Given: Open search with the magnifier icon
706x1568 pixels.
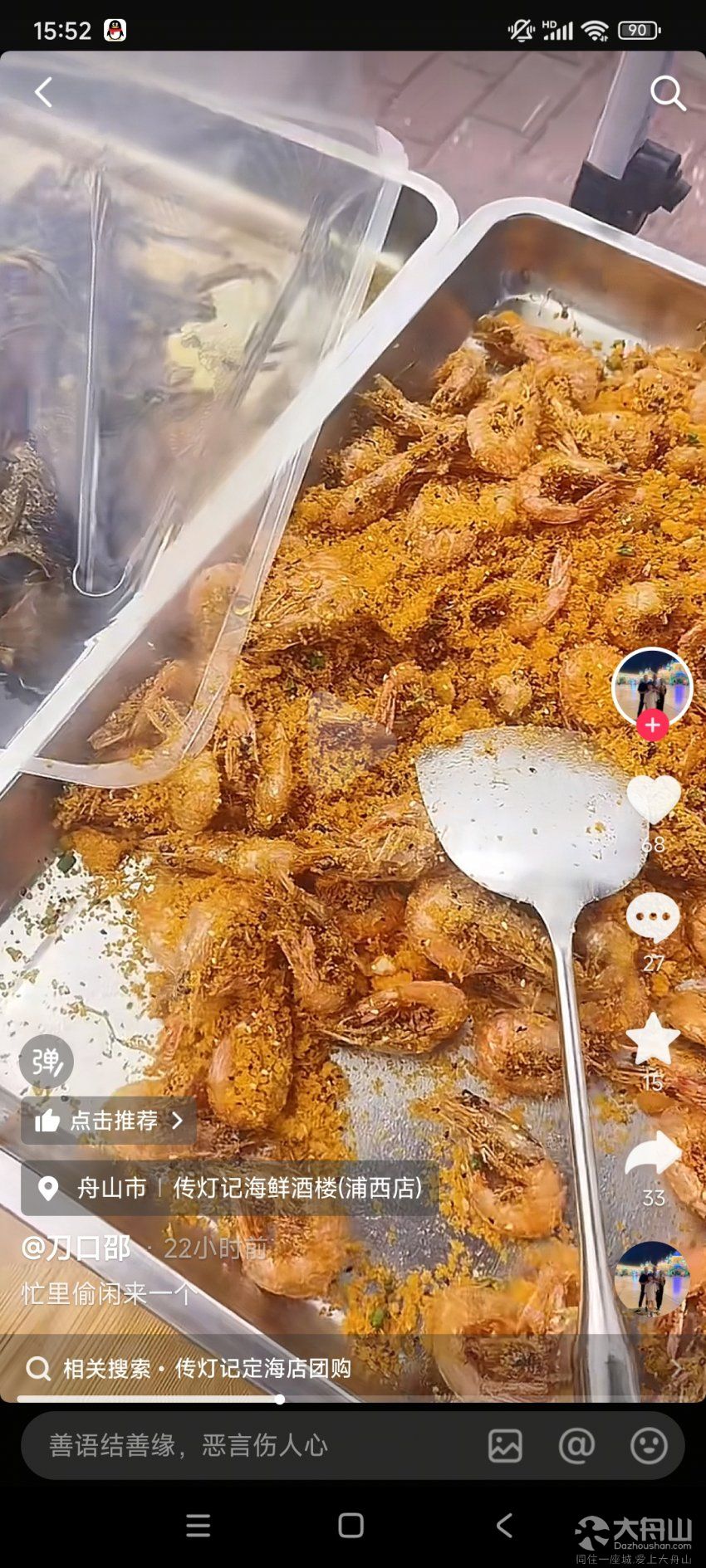Looking at the screenshot, I should click(667, 94).
